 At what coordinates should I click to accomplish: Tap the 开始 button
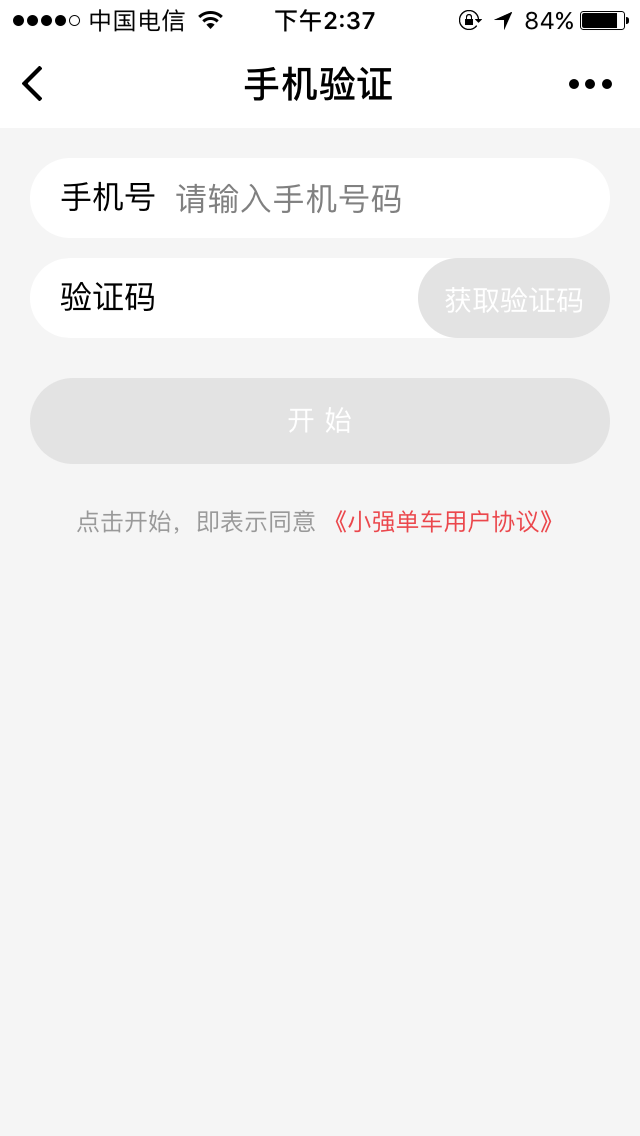320,421
